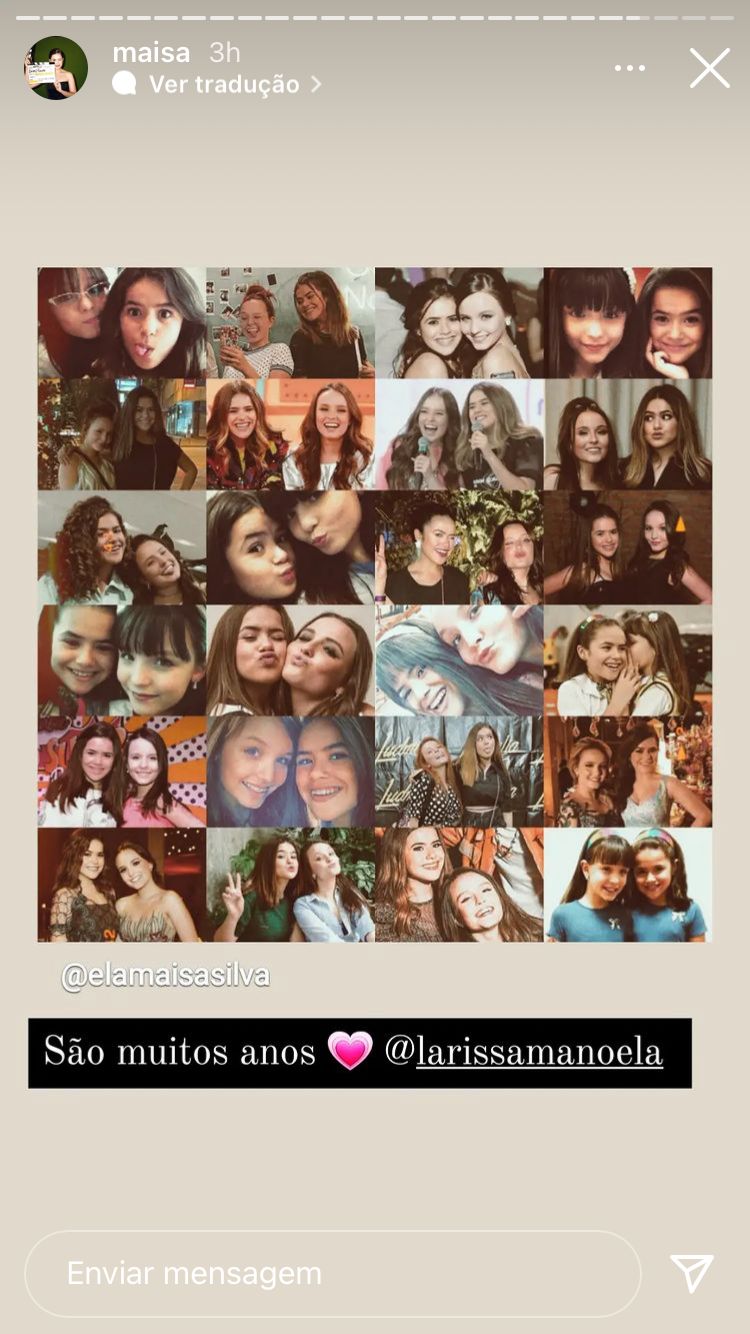Close the story with the X
This screenshot has width=750, height=1334.
tap(709, 68)
